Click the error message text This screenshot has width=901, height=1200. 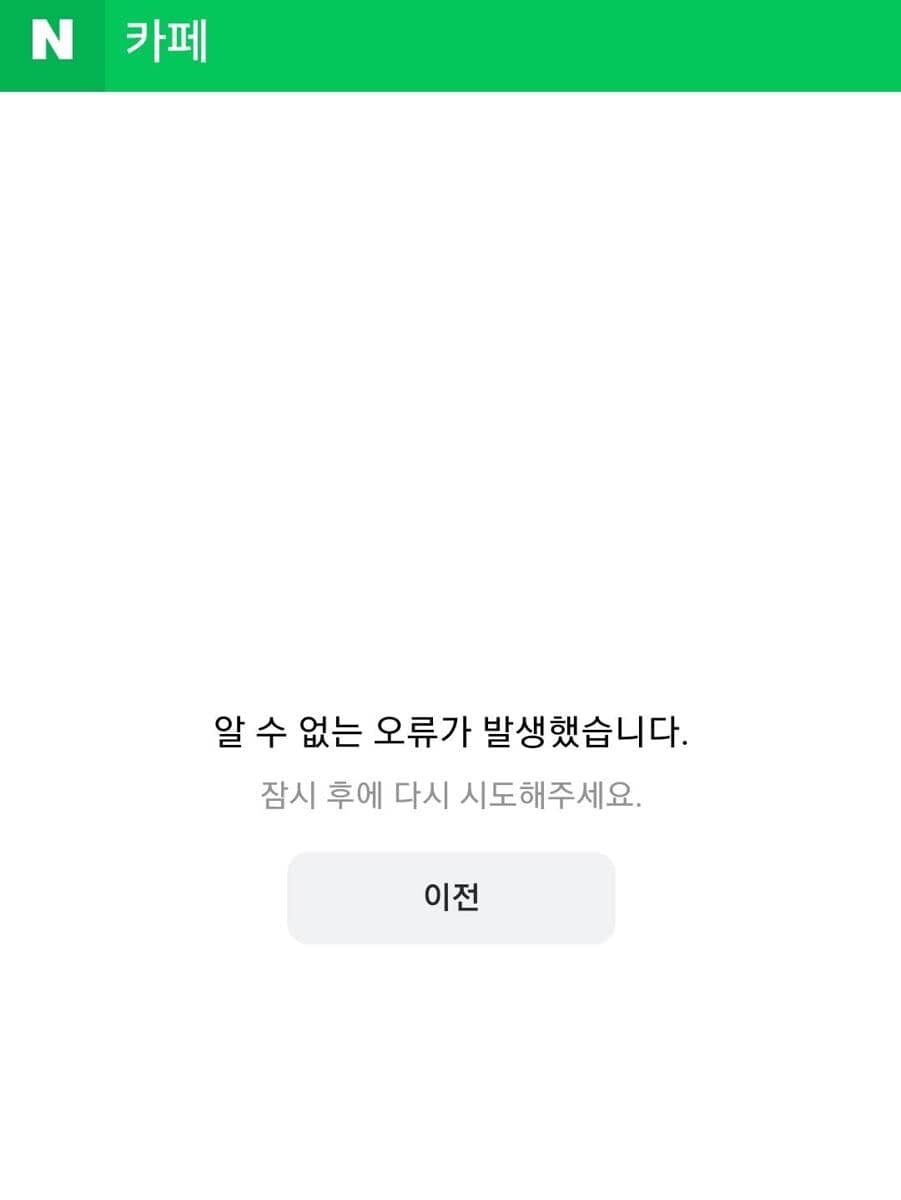point(450,732)
